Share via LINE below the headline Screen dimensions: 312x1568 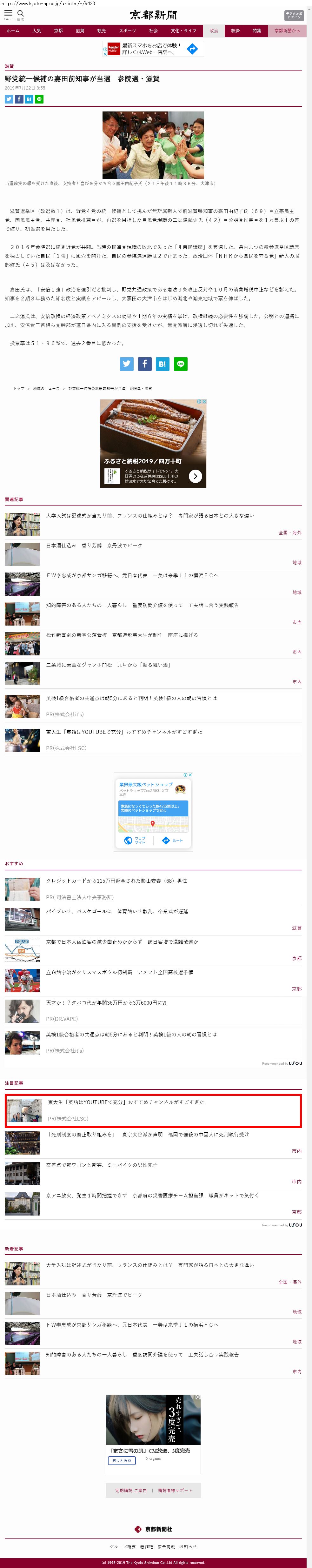pyautogui.click(x=40, y=99)
